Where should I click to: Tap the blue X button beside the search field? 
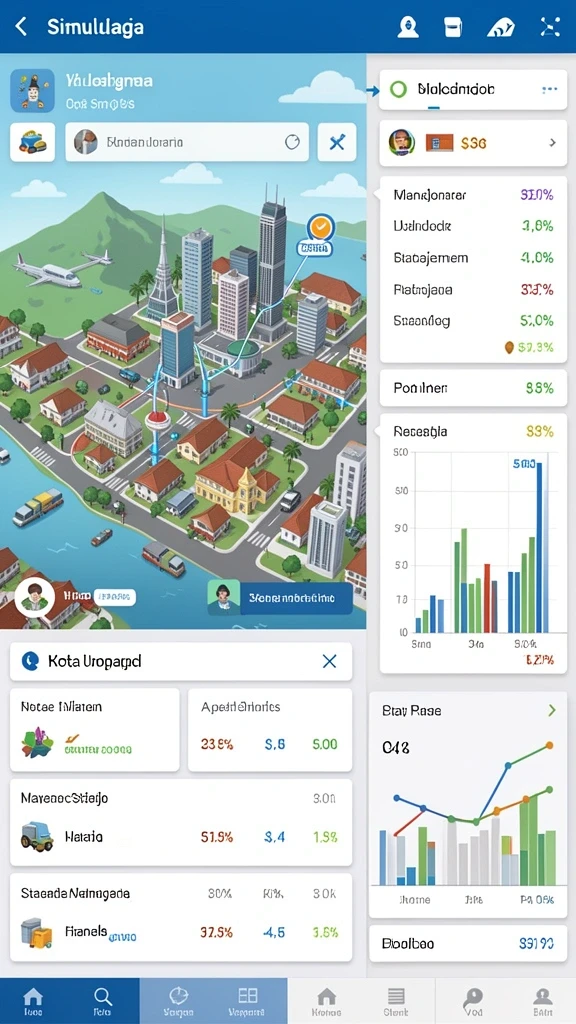337,142
